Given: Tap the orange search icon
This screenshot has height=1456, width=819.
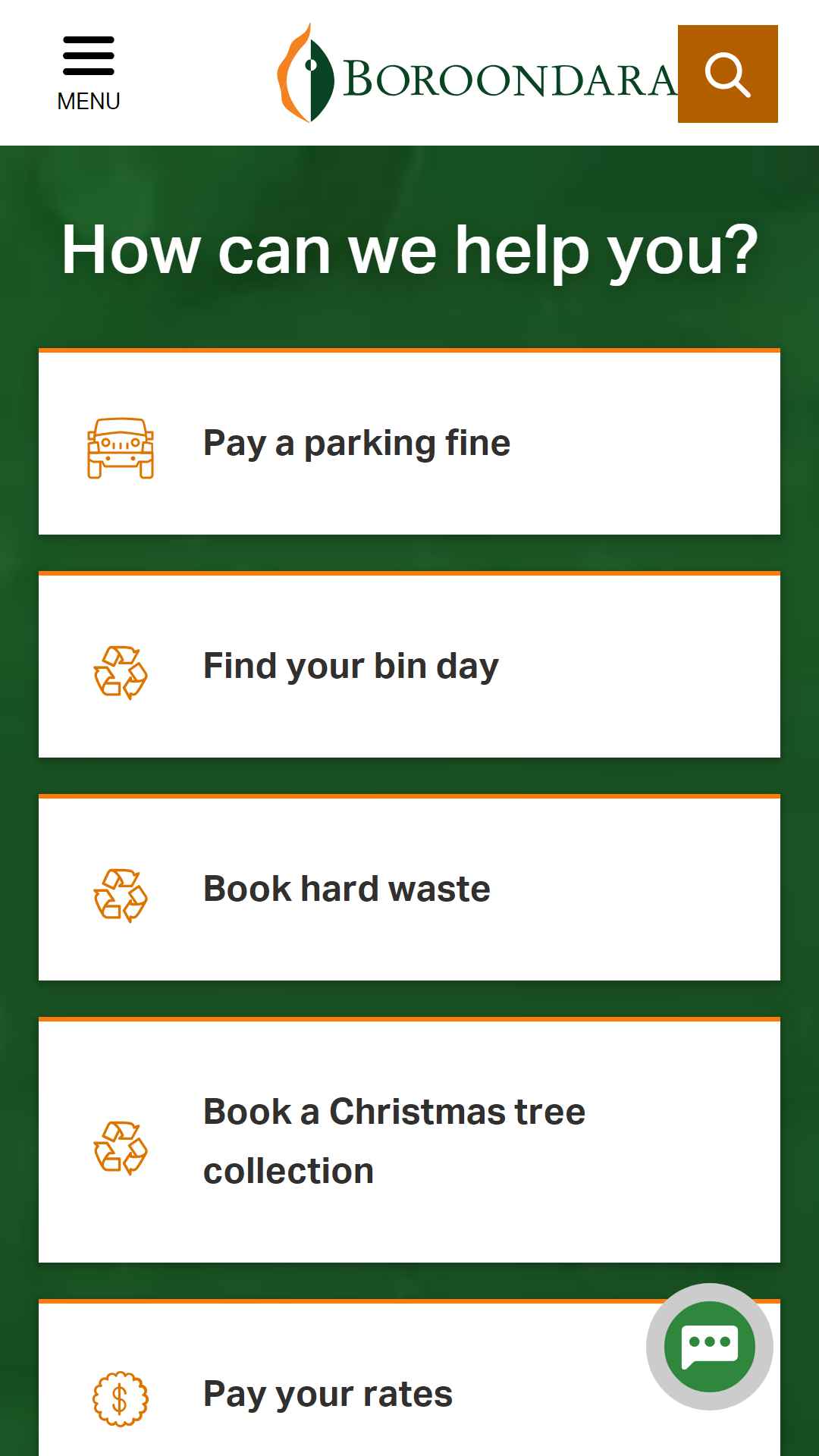Looking at the screenshot, I should point(727,74).
